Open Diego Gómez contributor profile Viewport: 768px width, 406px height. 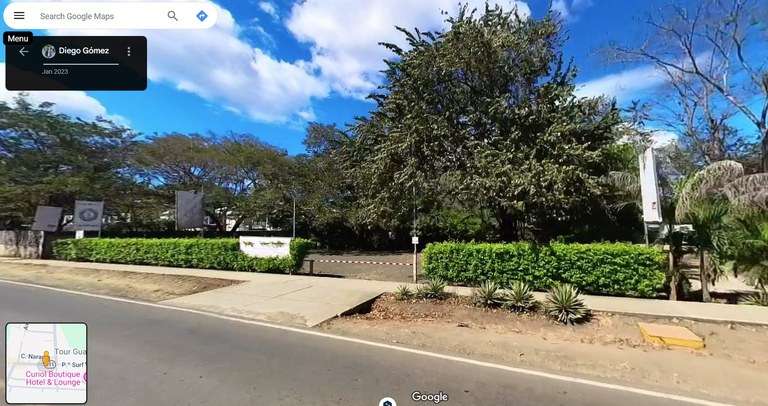83,50
